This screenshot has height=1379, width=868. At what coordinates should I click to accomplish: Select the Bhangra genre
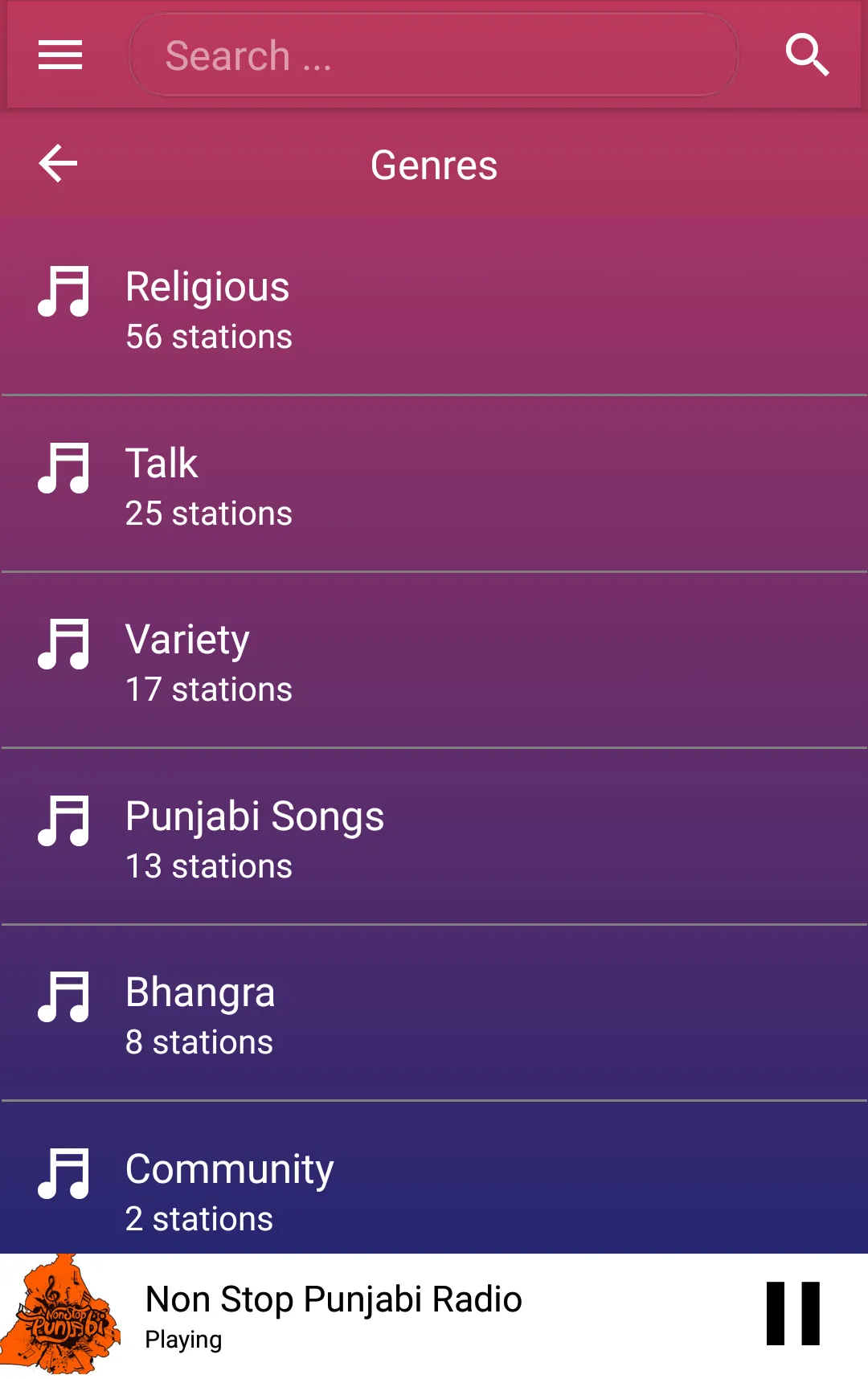coord(321,1015)
